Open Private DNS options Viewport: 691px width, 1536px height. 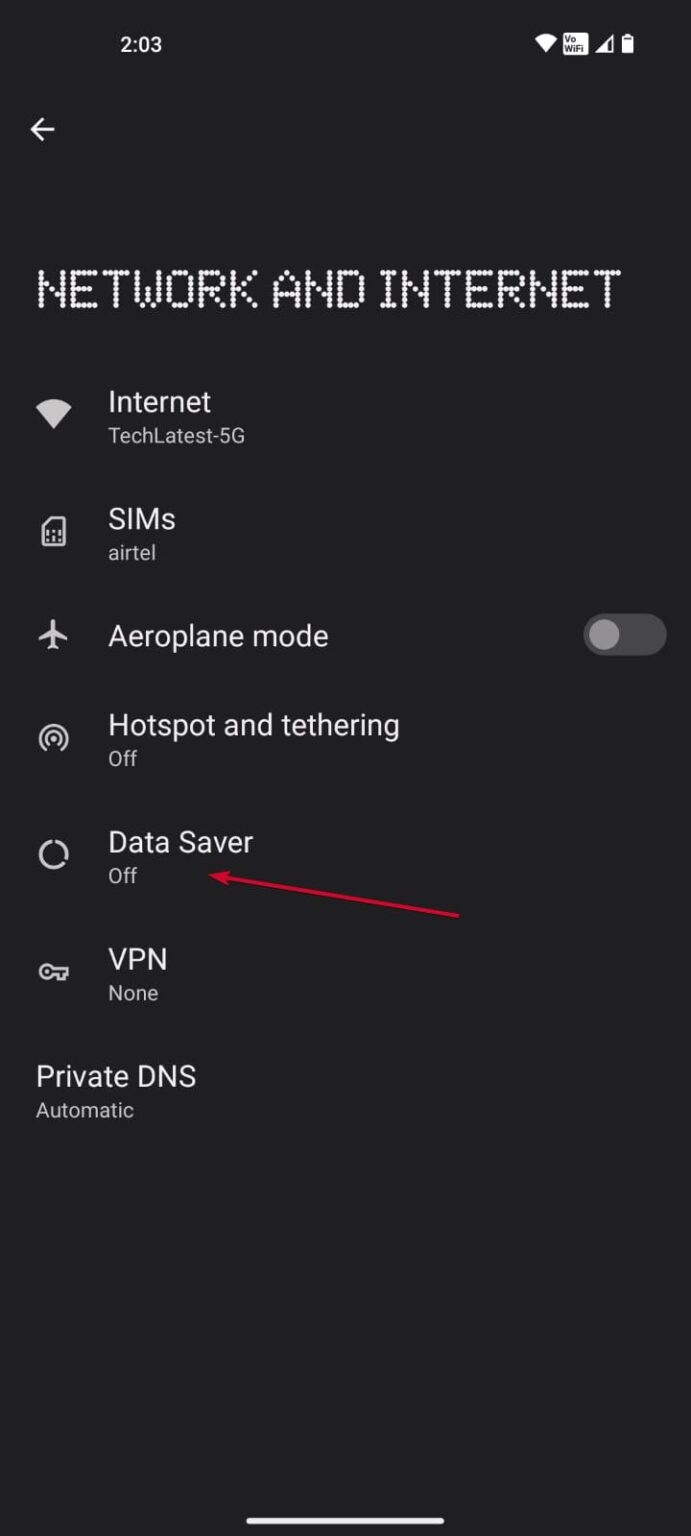point(116,1090)
